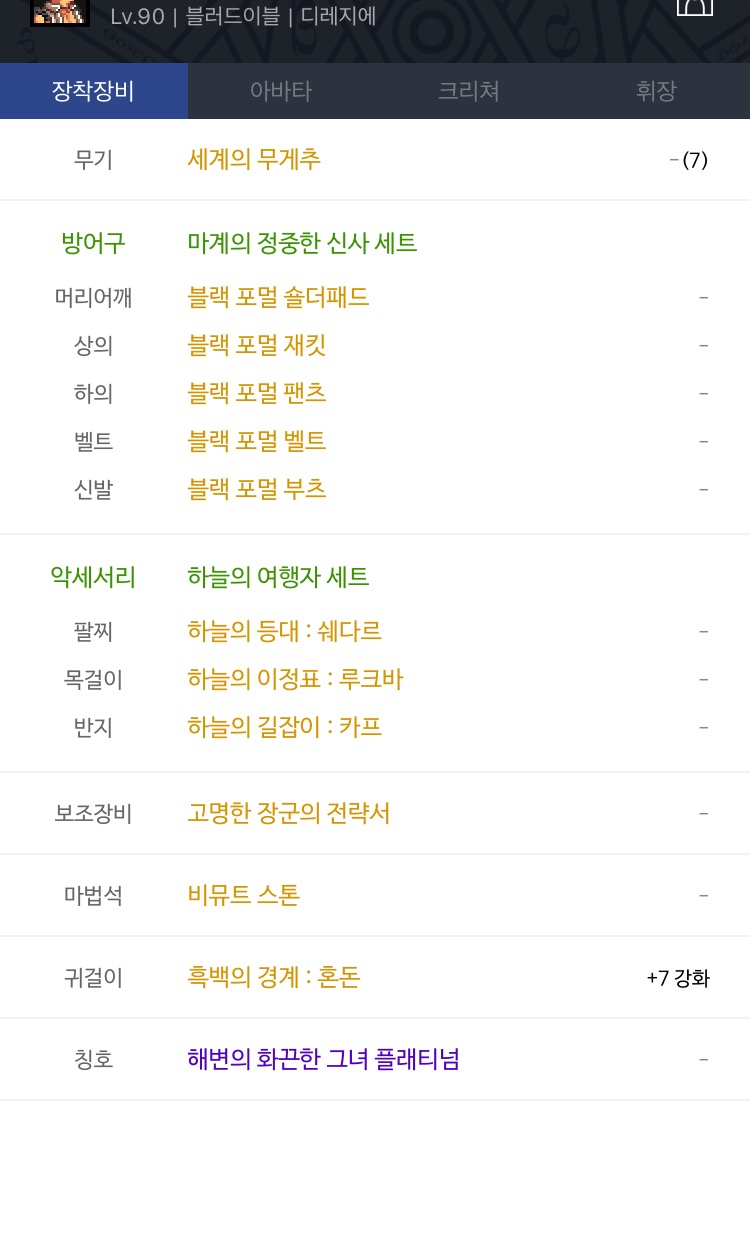Image resolution: width=750 pixels, height=1238 pixels.
Task: Open 고명한 장군의 전략서 item
Action: (x=289, y=813)
